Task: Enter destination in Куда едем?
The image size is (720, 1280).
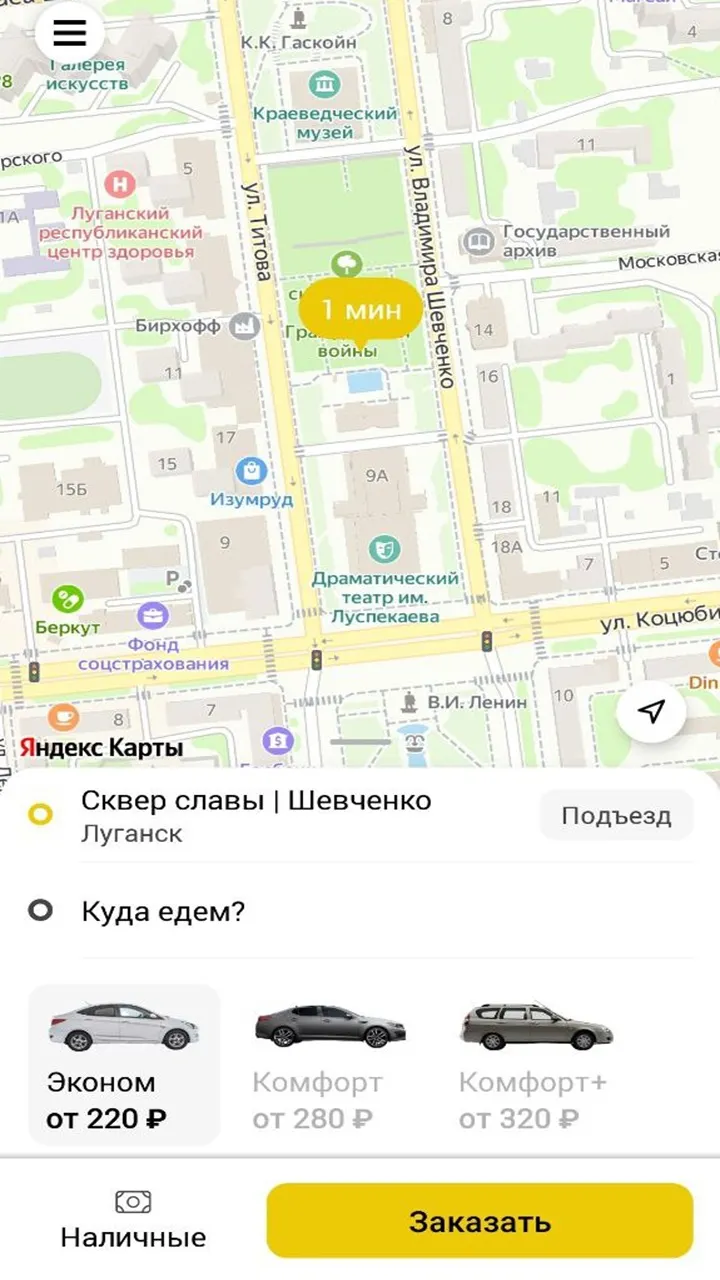Action: tap(360, 911)
